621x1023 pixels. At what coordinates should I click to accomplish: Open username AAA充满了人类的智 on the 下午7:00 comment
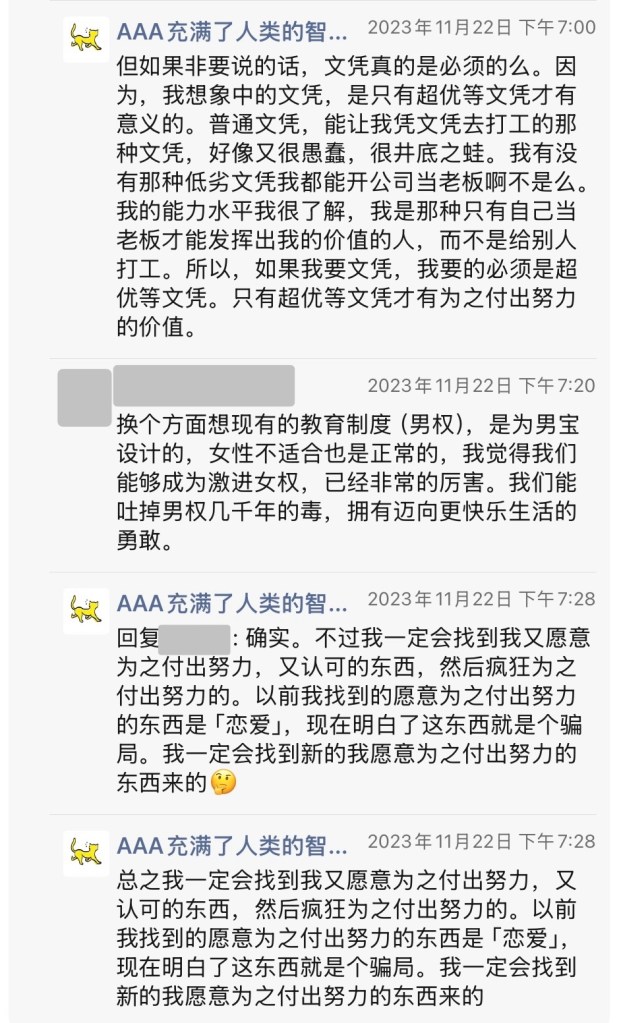[x=232, y=29]
